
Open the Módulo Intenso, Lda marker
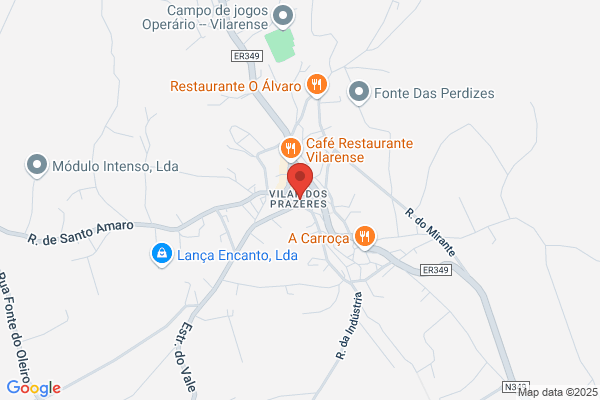point(37,164)
